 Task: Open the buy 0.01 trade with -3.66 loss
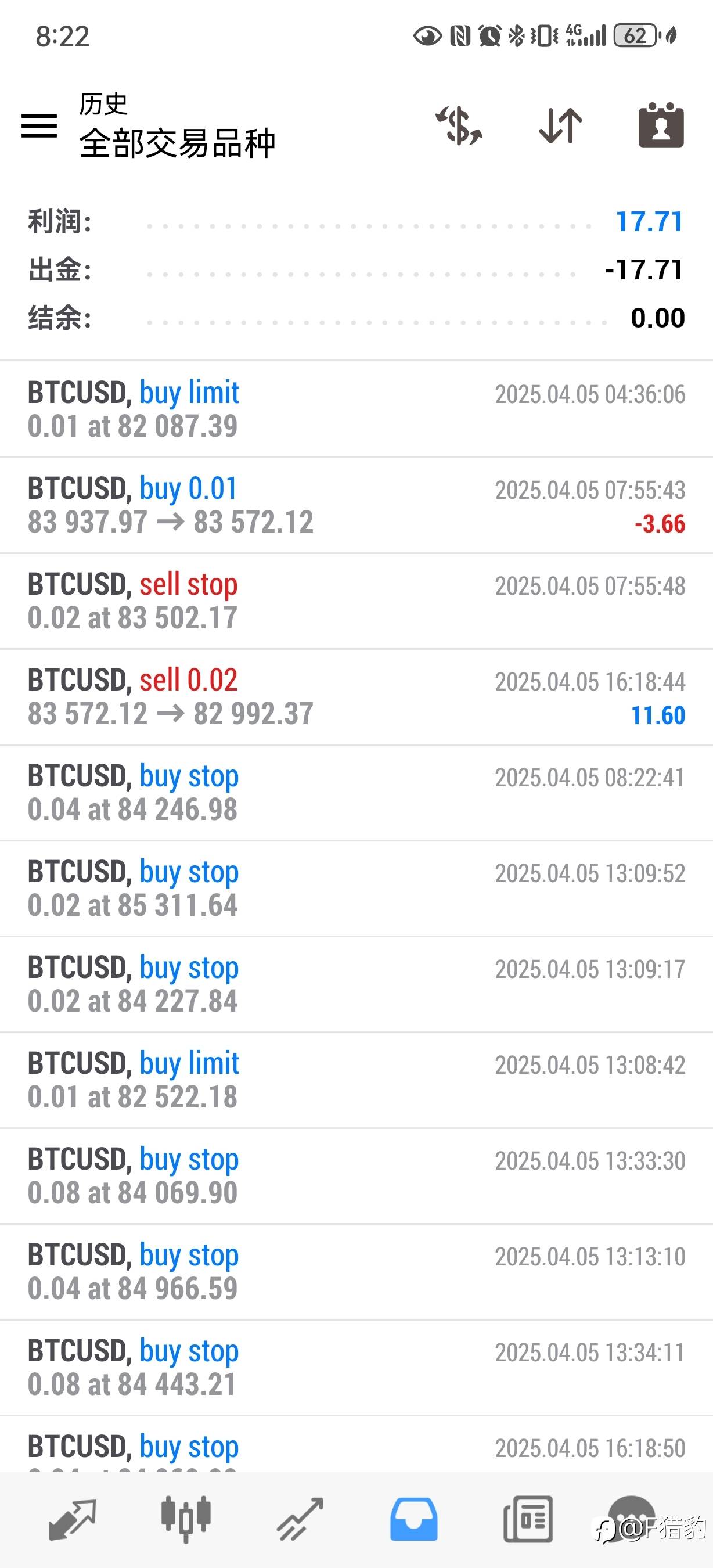click(x=356, y=505)
